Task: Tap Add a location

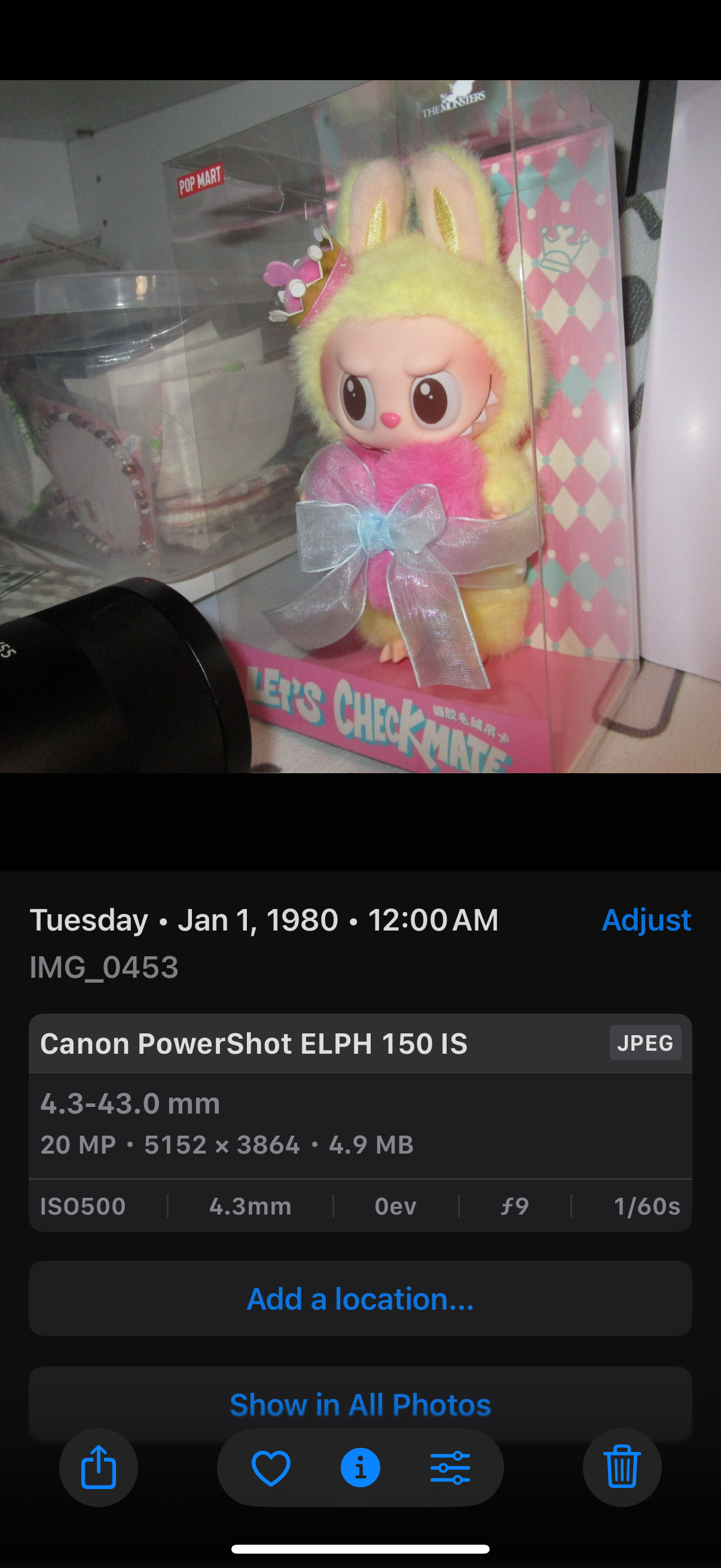Action: tap(360, 1299)
